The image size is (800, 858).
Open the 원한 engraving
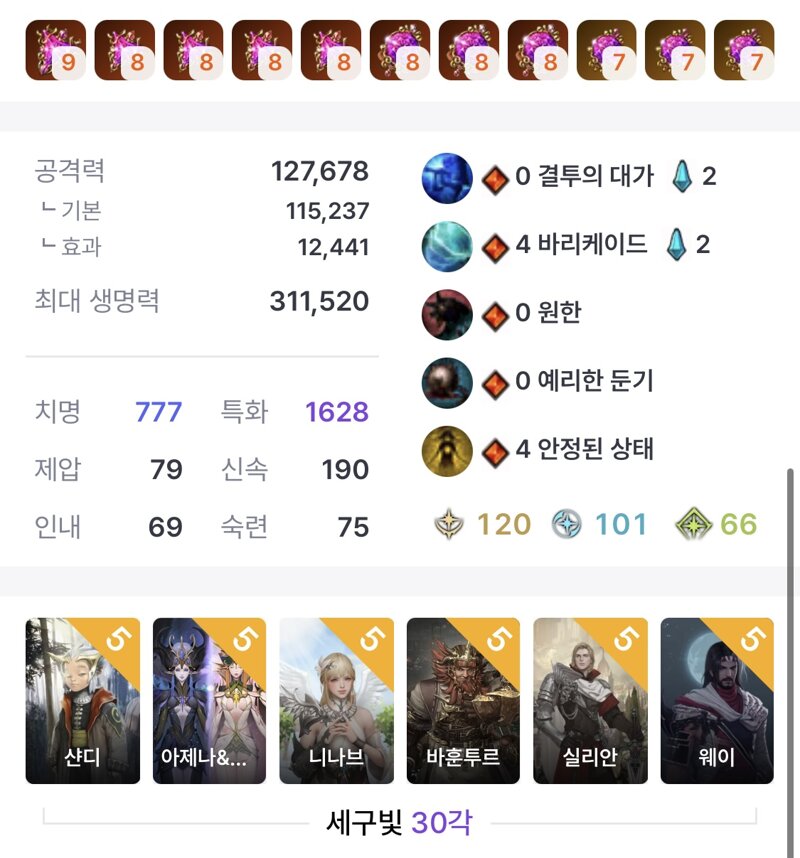(548, 314)
